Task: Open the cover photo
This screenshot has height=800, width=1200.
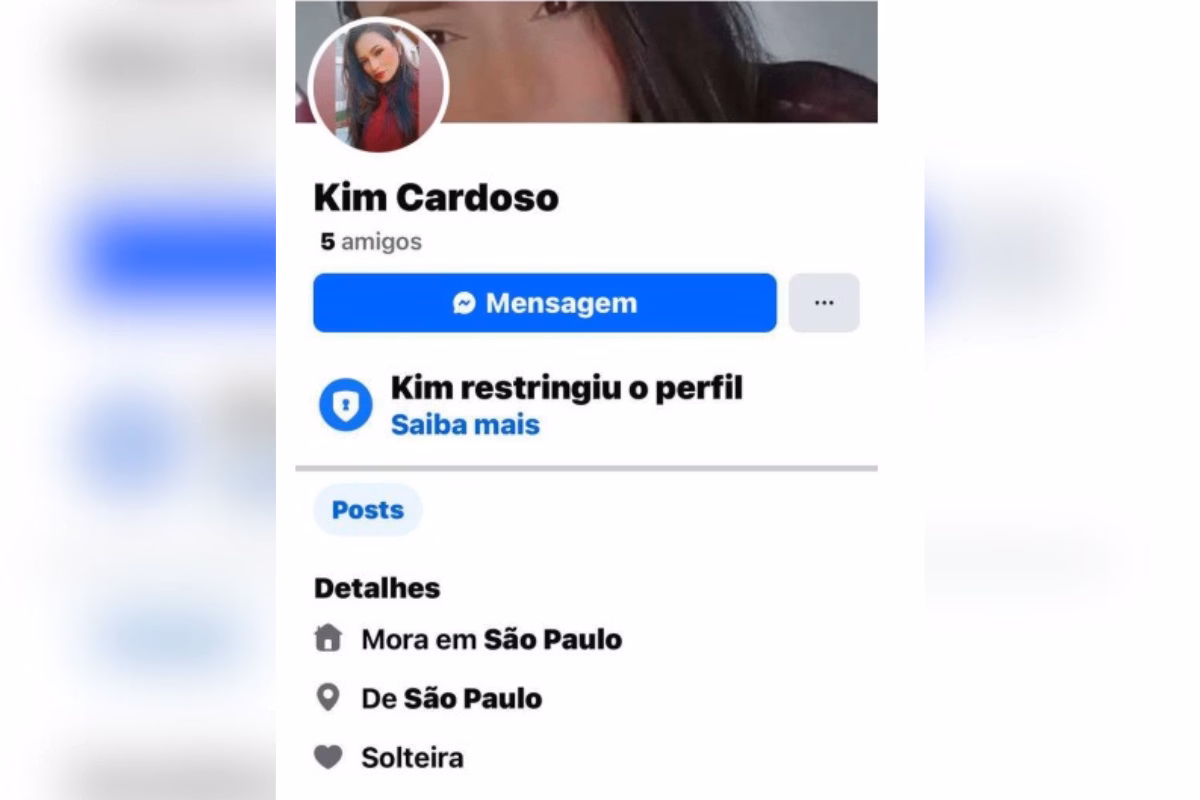Action: (660, 60)
